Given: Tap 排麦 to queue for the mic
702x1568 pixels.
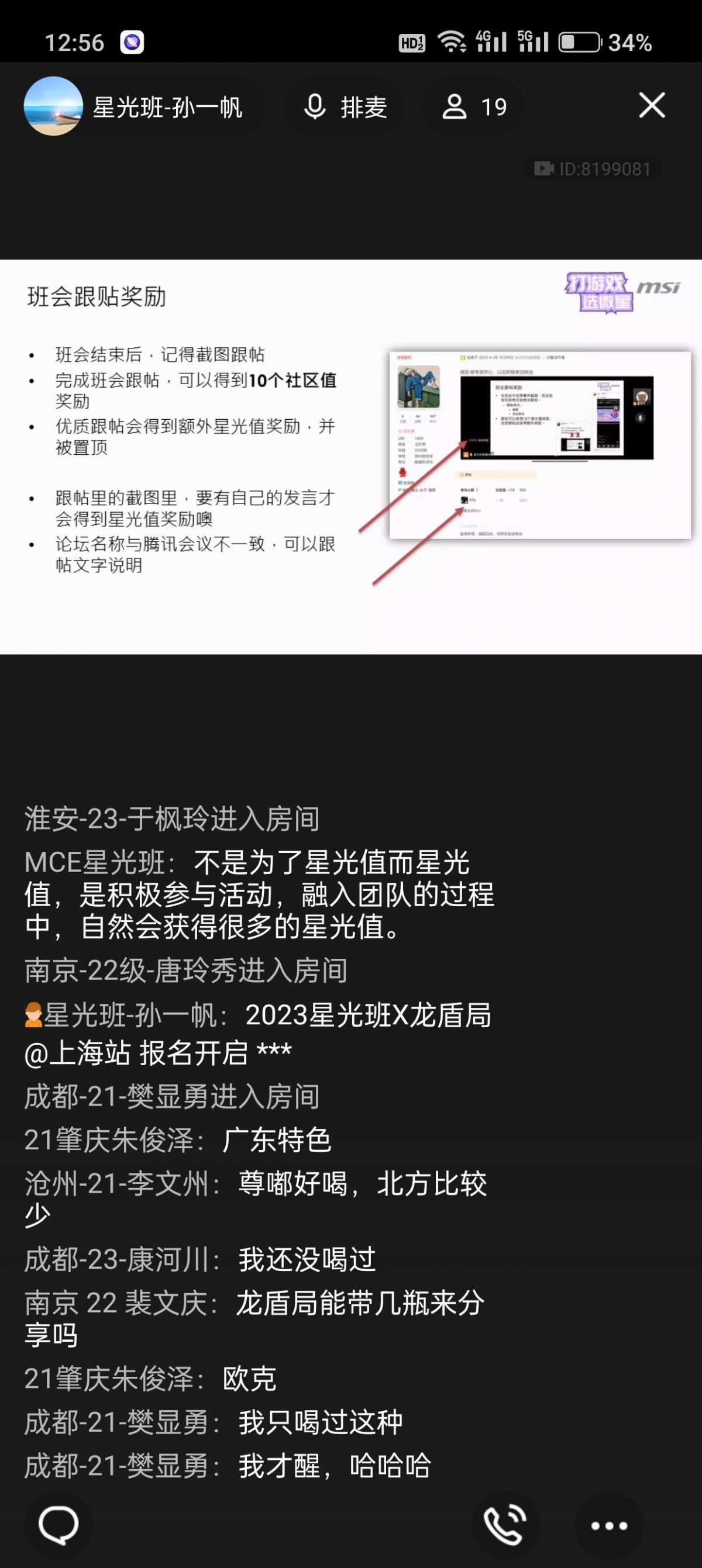Looking at the screenshot, I should click(x=345, y=107).
